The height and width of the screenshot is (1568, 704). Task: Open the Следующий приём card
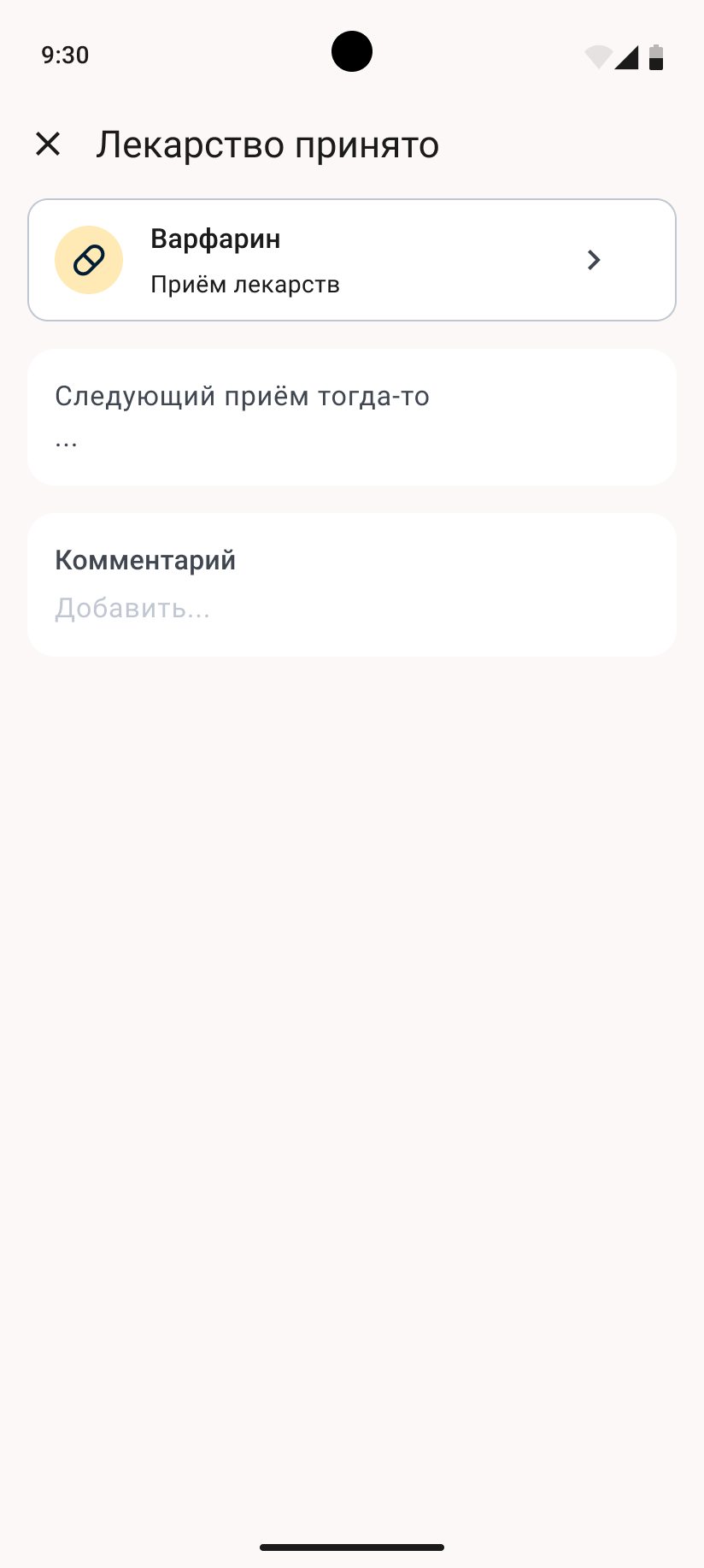click(351, 417)
